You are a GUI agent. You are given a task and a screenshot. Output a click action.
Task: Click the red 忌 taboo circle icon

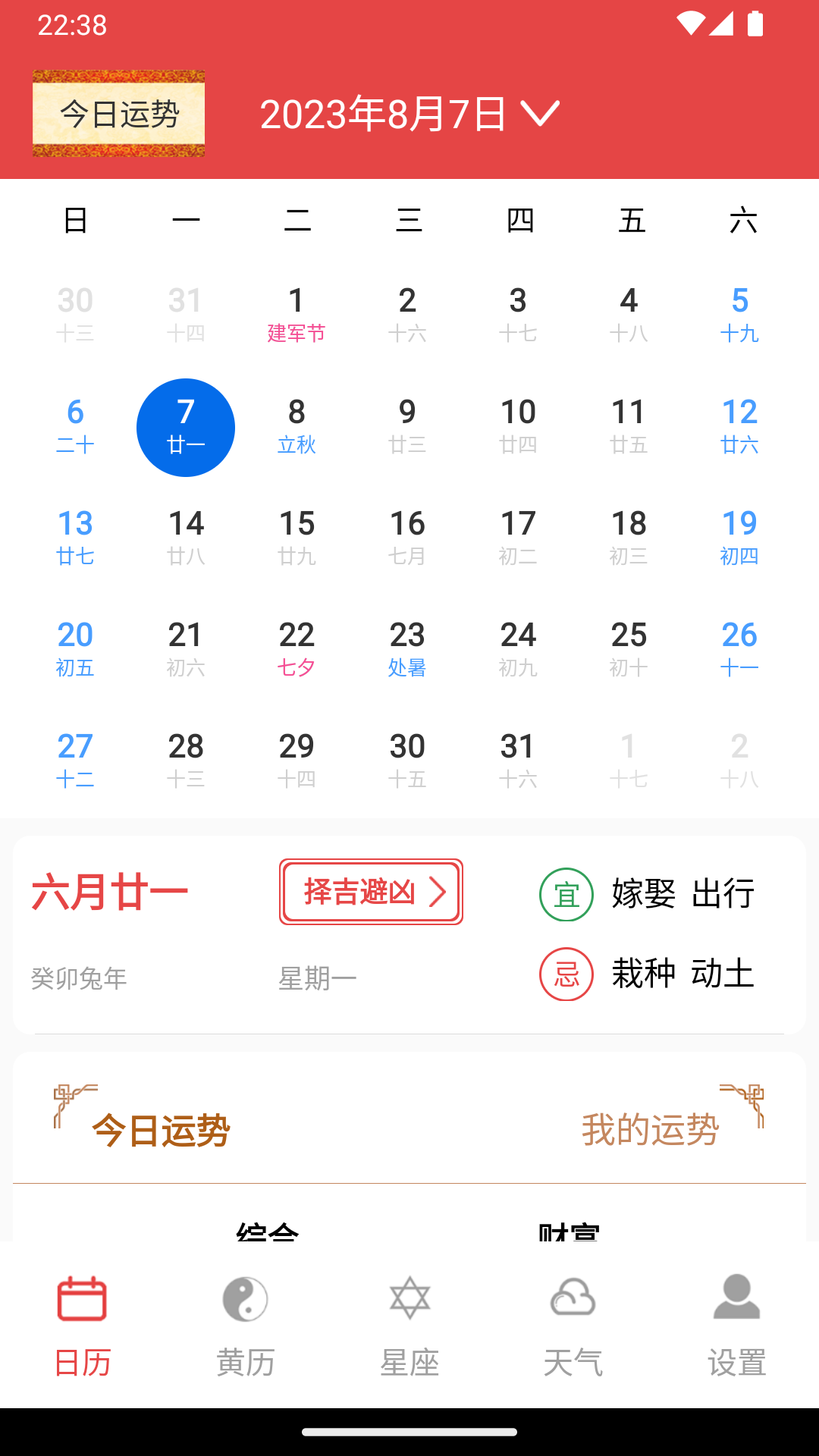pos(566,974)
